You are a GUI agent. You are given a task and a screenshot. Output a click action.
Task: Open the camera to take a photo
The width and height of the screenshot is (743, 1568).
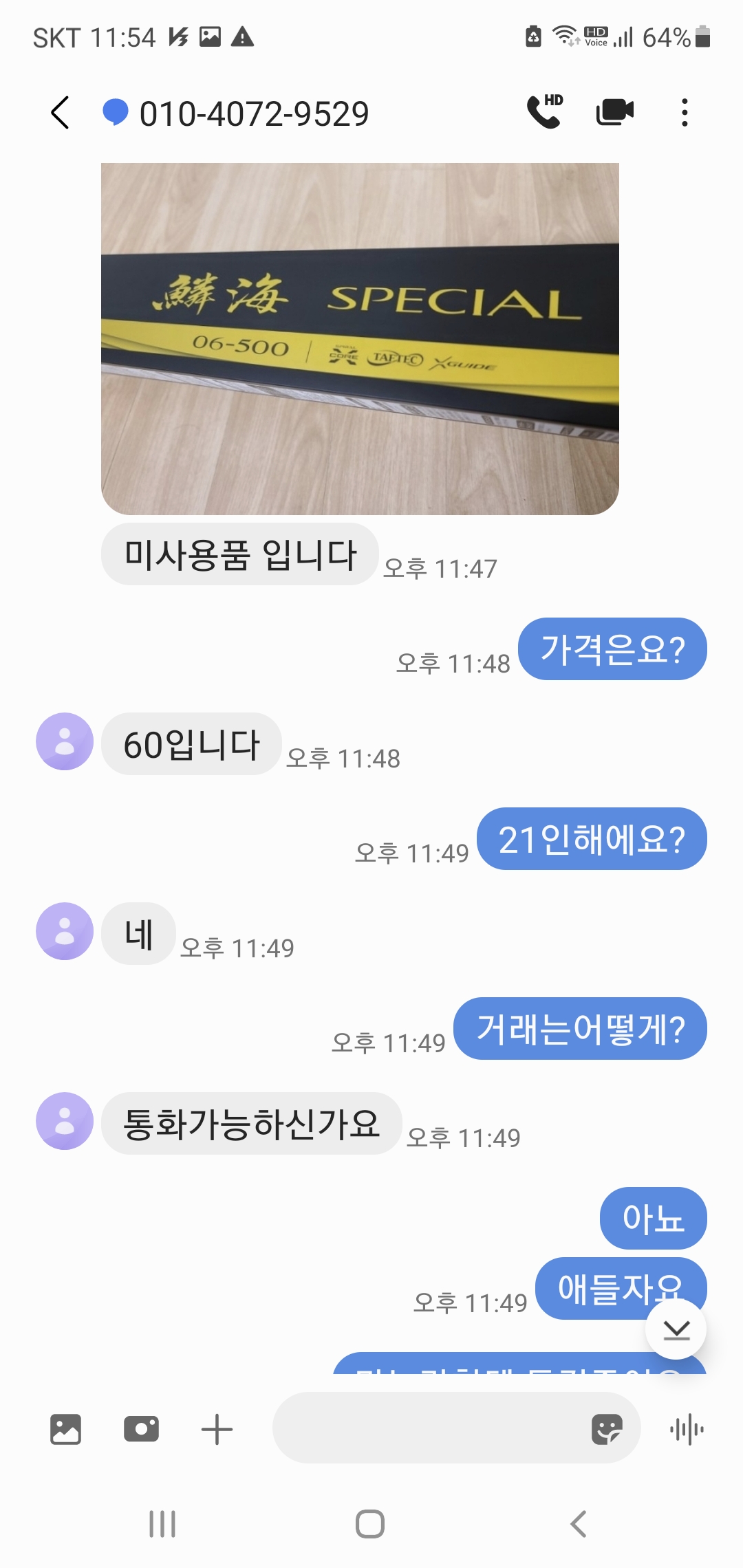pos(141,1429)
